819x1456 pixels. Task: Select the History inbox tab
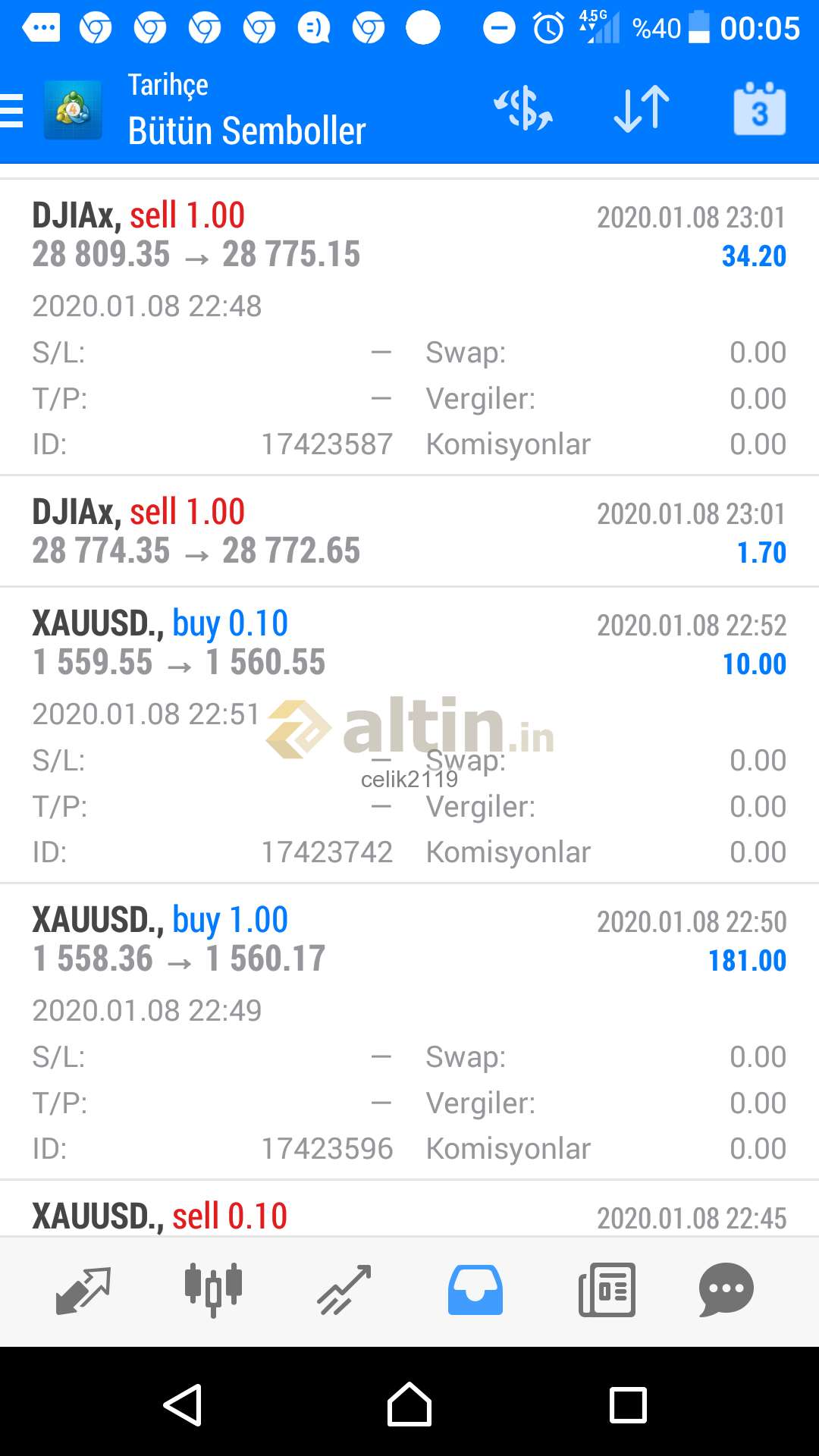pos(475,1290)
